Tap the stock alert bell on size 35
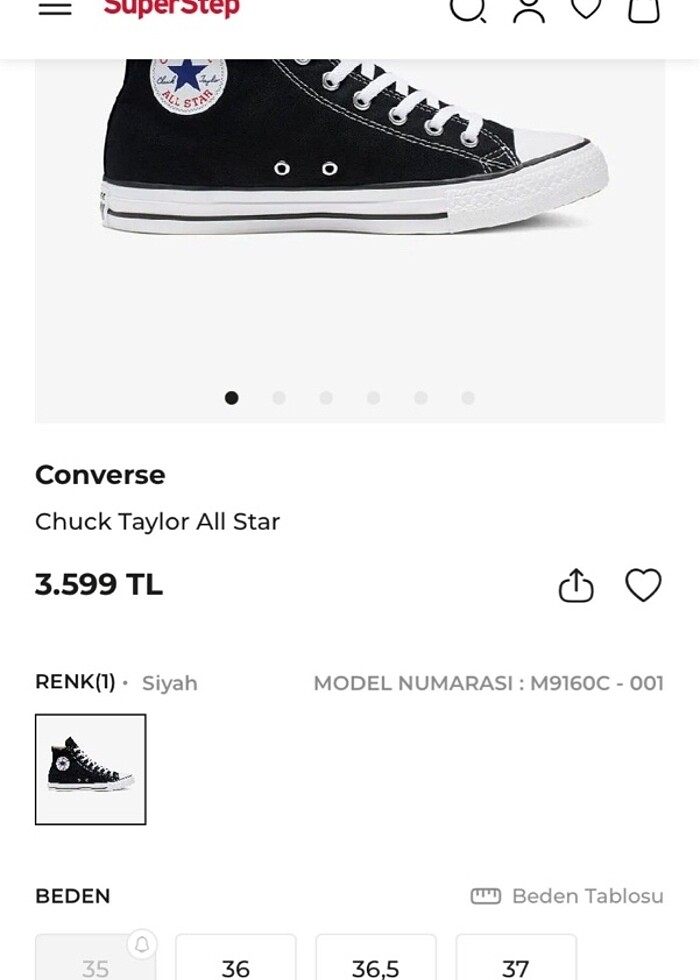Image resolution: width=700 pixels, height=980 pixels. (142, 944)
